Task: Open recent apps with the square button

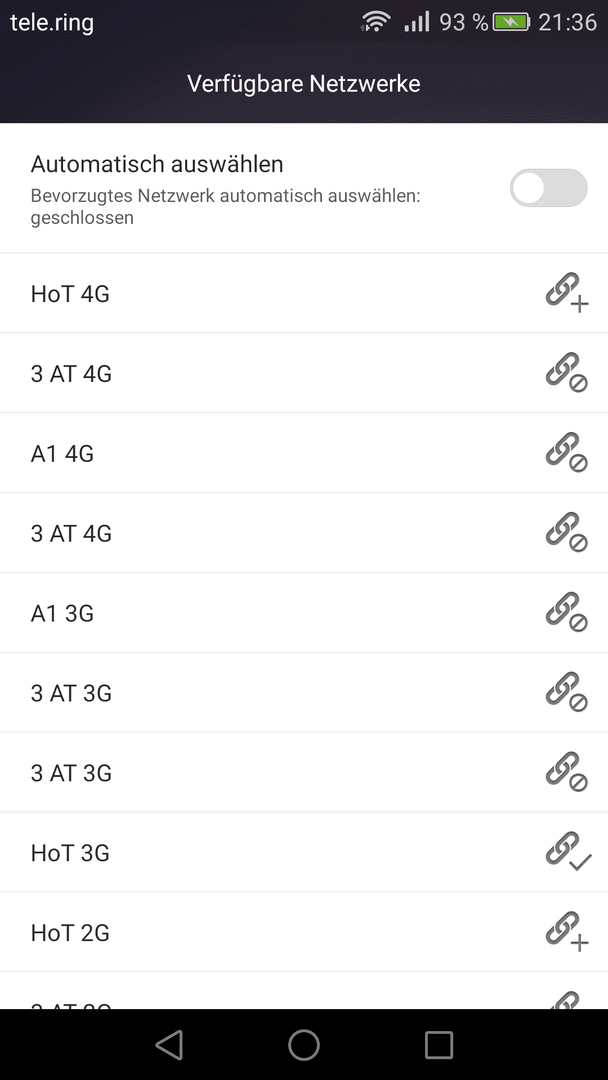Action: click(x=439, y=1045)
